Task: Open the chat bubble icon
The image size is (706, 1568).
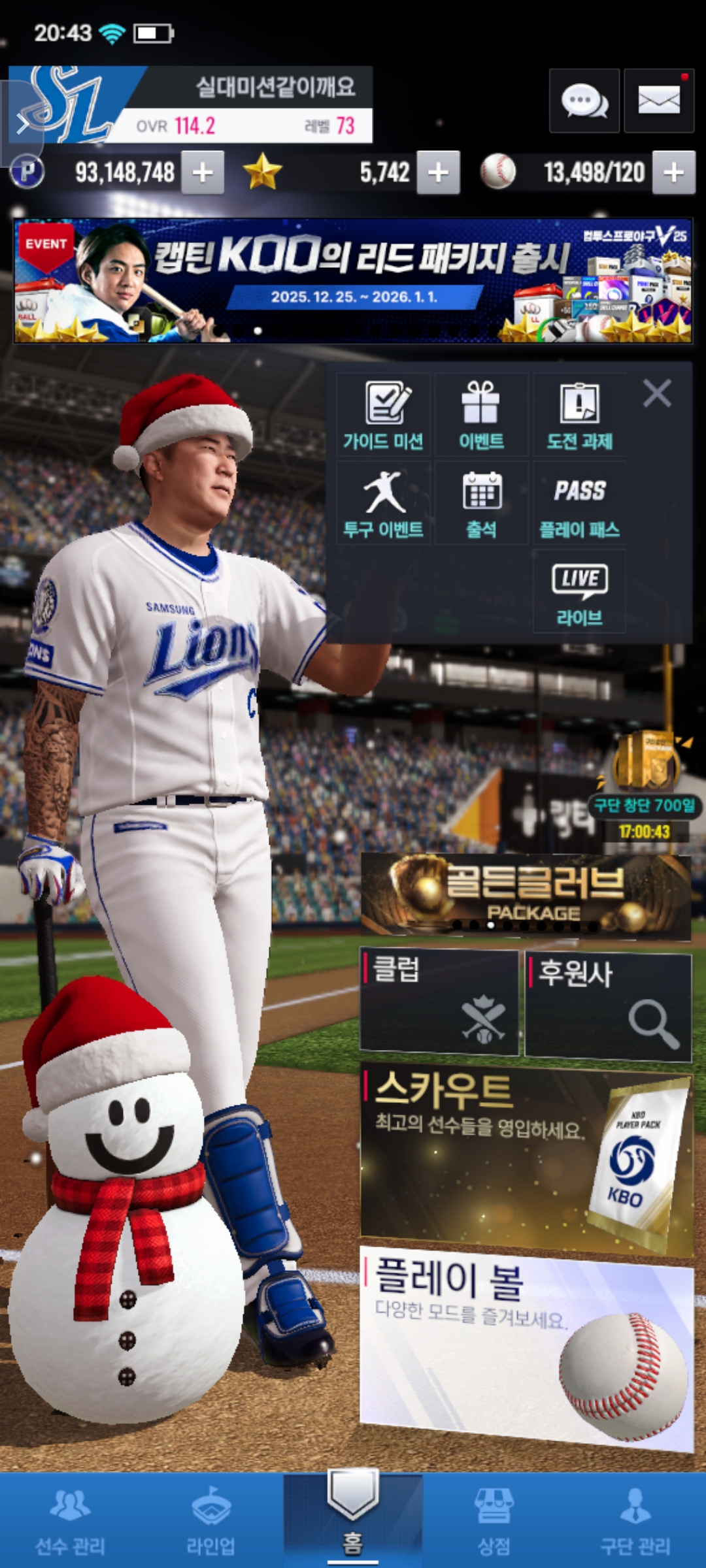Action: (x=584, y=101)
